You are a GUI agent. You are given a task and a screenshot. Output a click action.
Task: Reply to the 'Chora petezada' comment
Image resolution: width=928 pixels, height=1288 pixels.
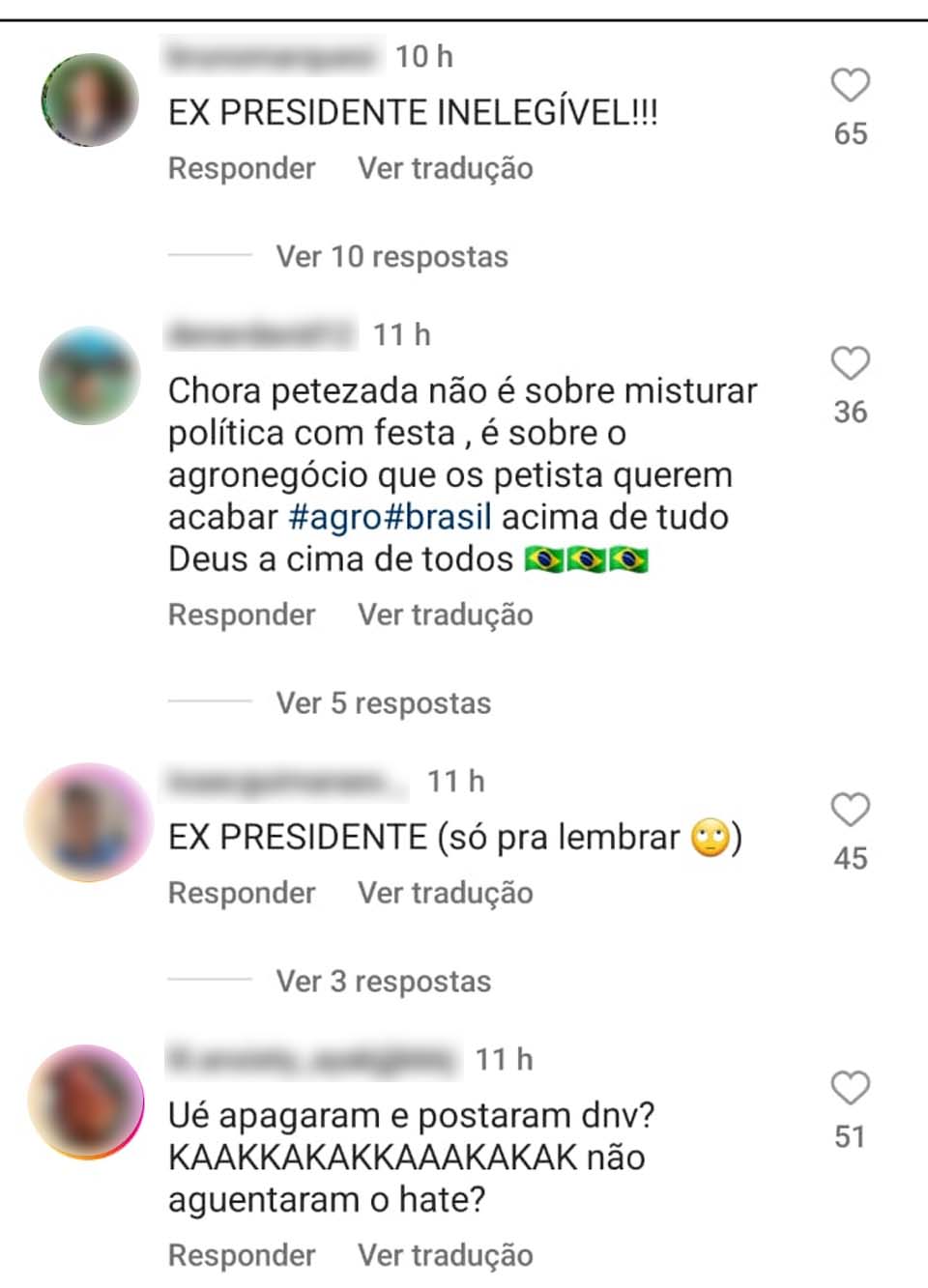[x=242, y=615]
